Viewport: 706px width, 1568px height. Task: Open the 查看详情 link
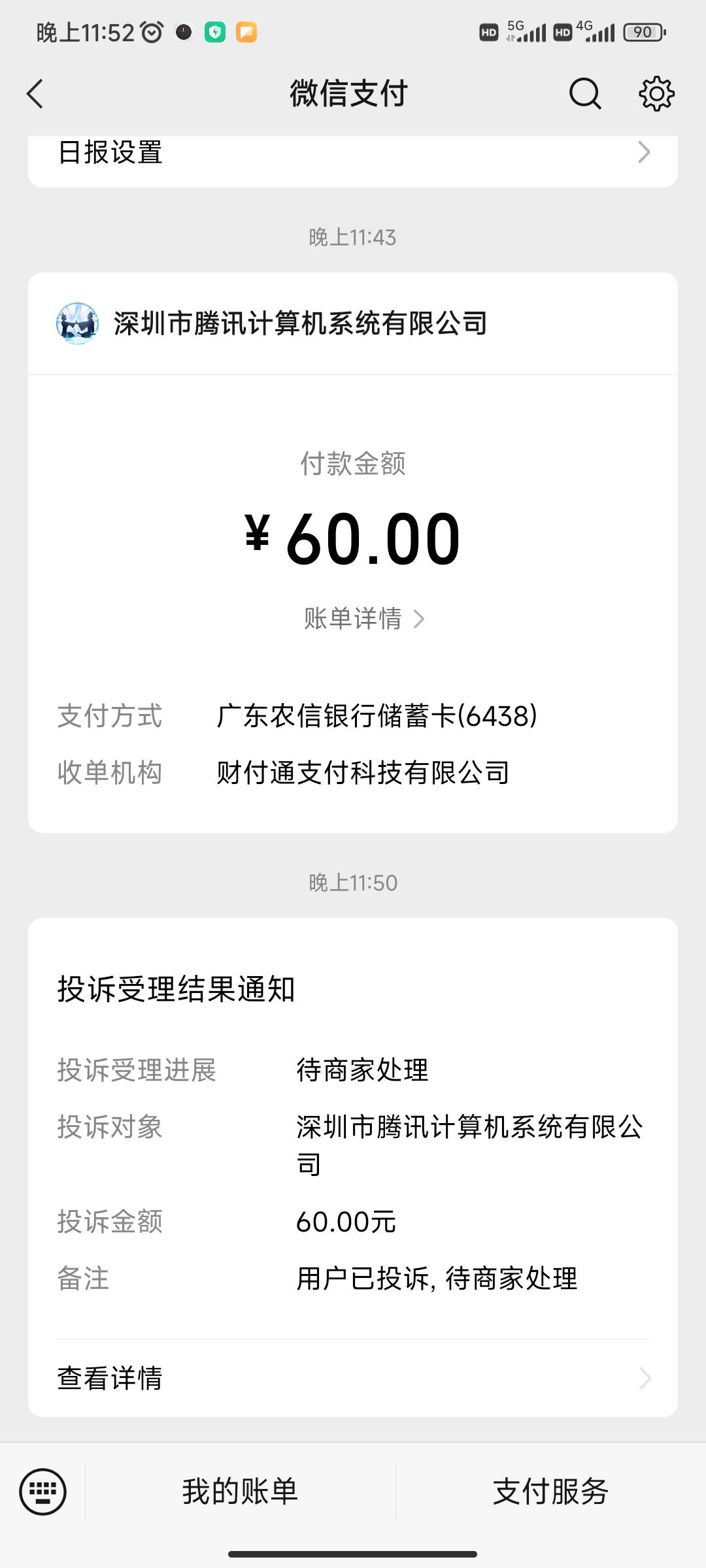tap(110, 1379)
